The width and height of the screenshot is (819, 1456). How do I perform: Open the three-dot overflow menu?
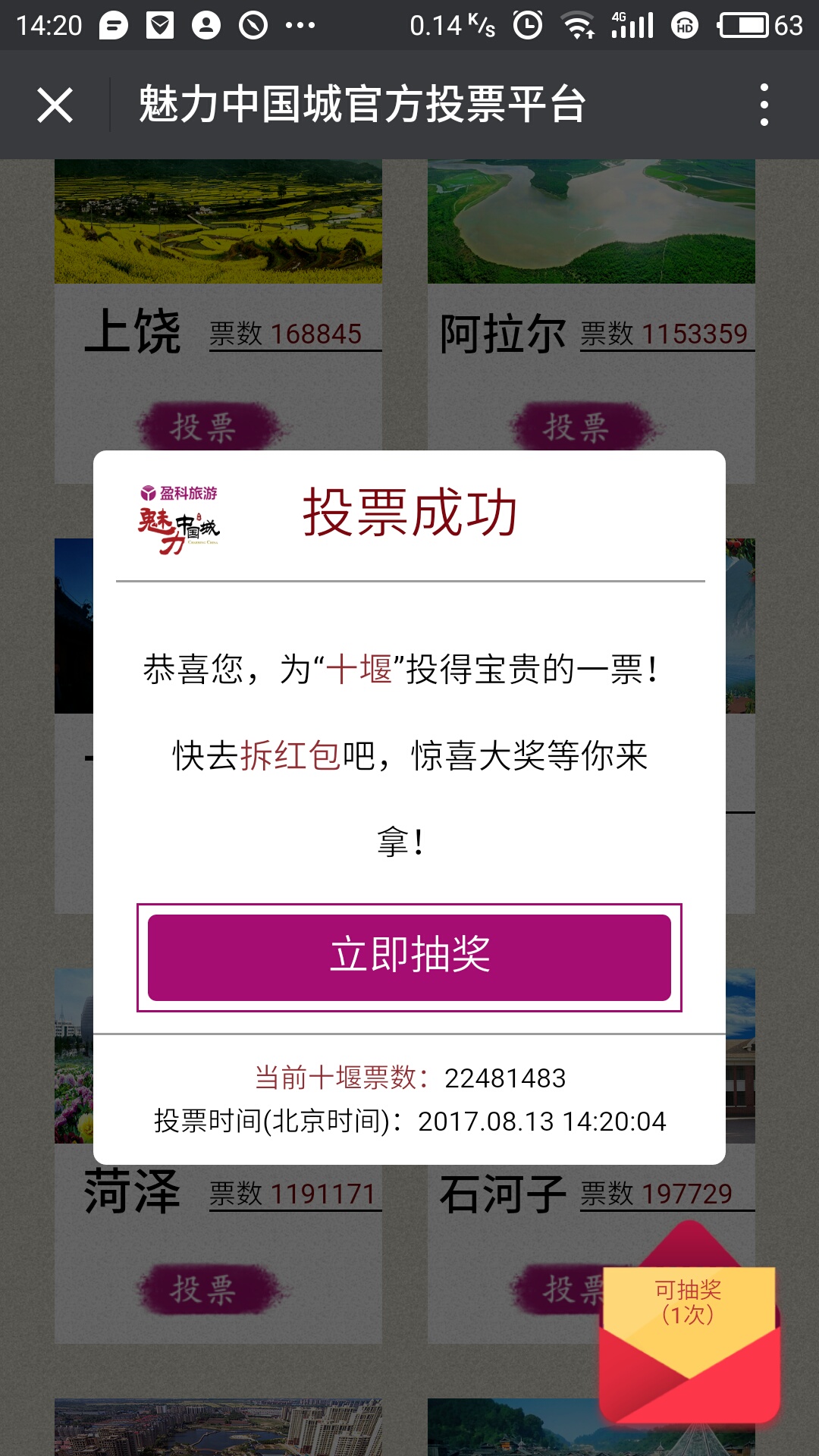764,105
